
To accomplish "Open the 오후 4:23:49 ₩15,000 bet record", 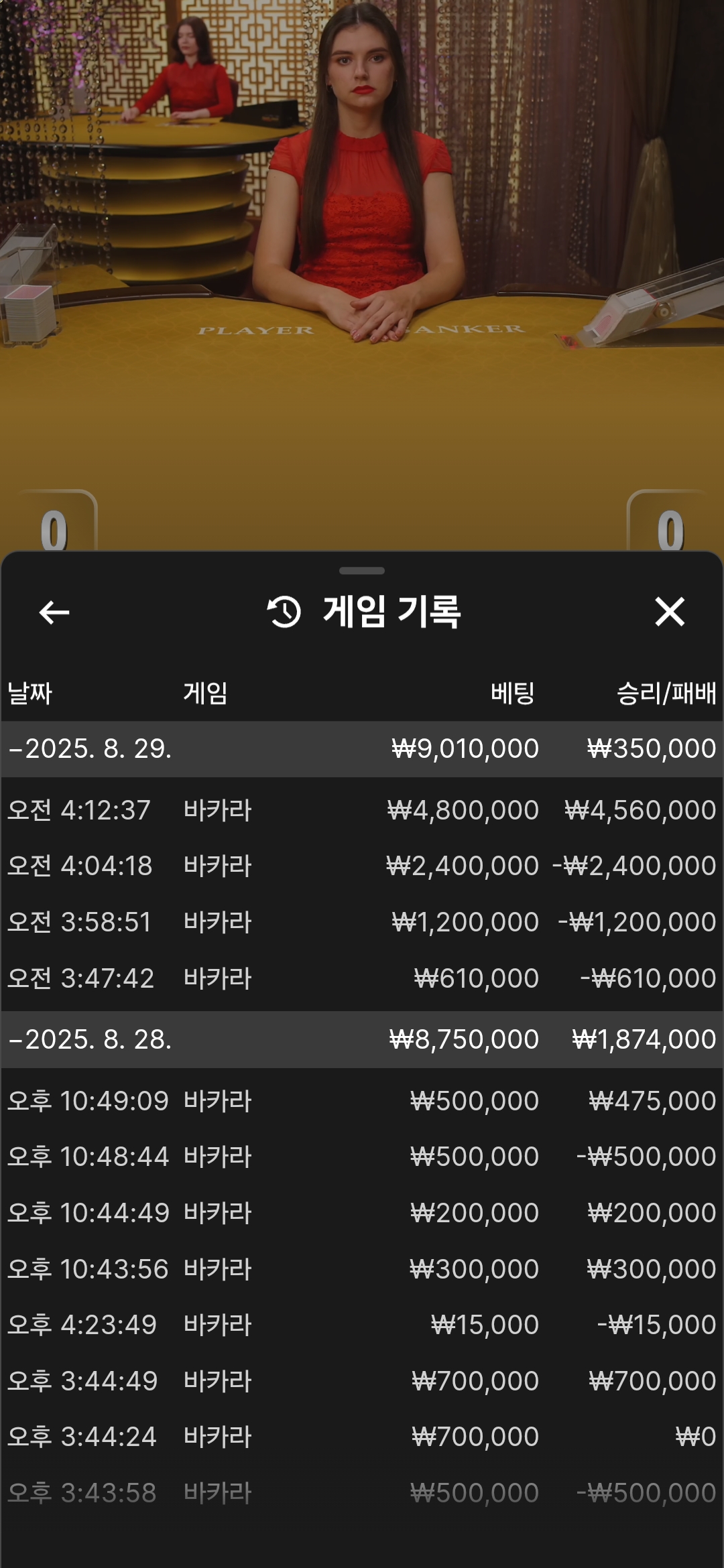I will [362, 1325].
